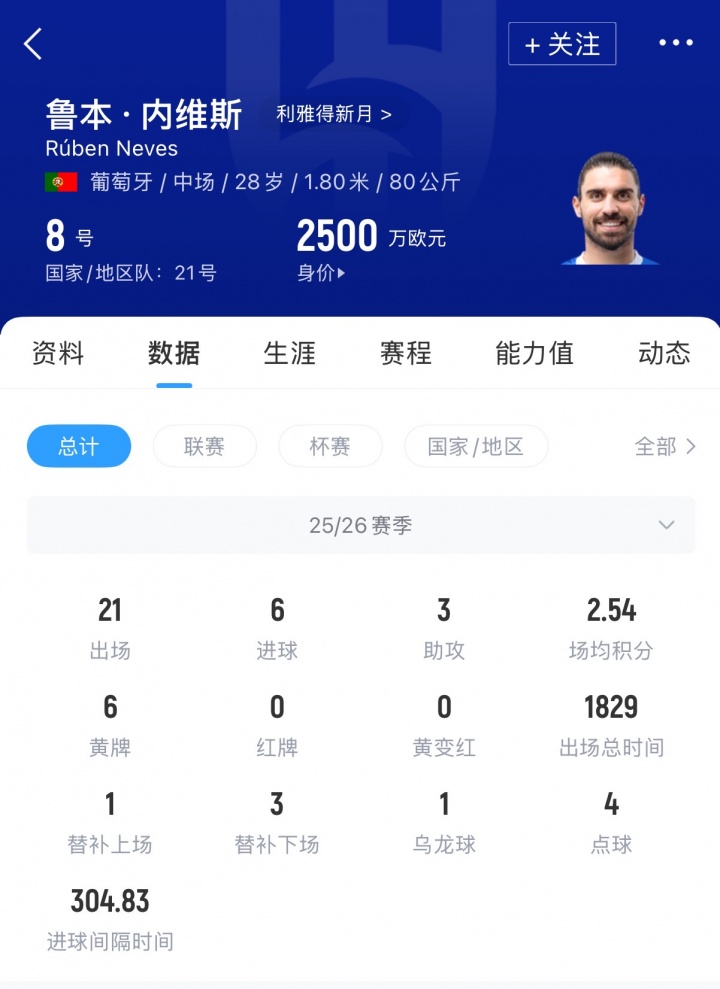Open the 身价 market value details
This screenshot has height=989, width=720.
coord(321,273)
